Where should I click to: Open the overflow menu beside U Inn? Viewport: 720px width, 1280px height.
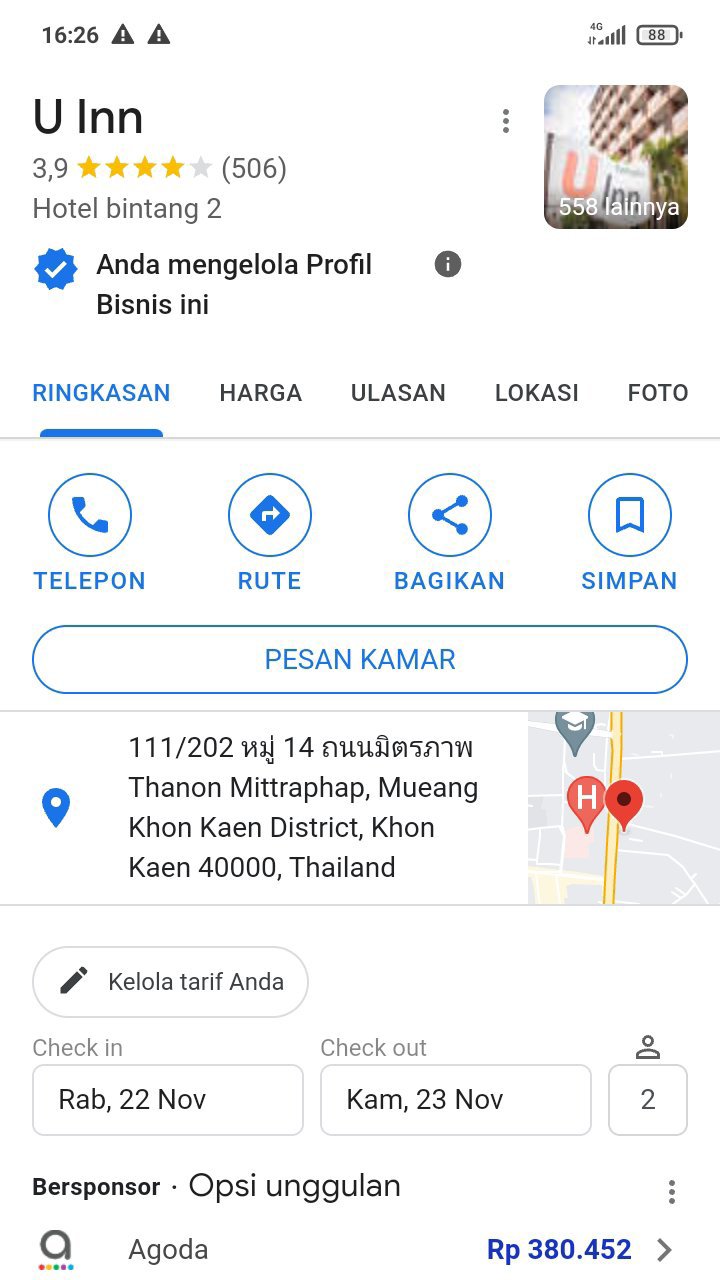pos(506,122)
